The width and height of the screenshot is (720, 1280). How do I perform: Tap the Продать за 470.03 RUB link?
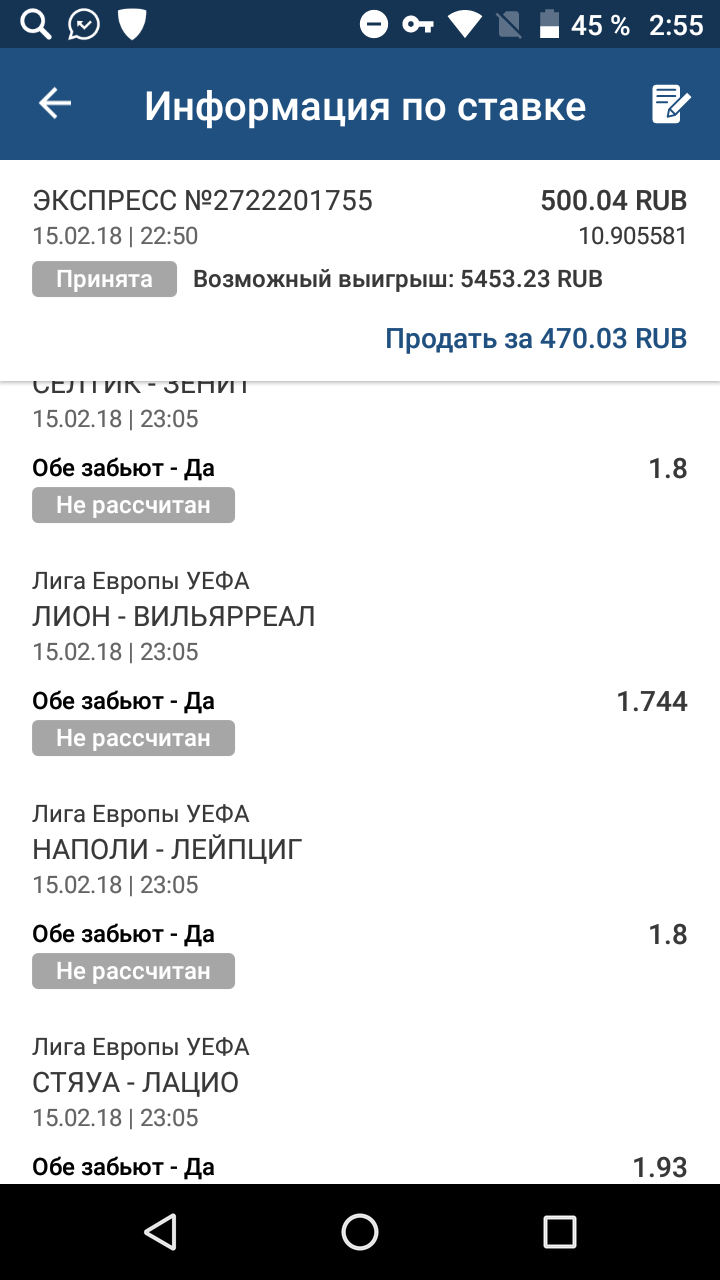[x=535, y=338]
